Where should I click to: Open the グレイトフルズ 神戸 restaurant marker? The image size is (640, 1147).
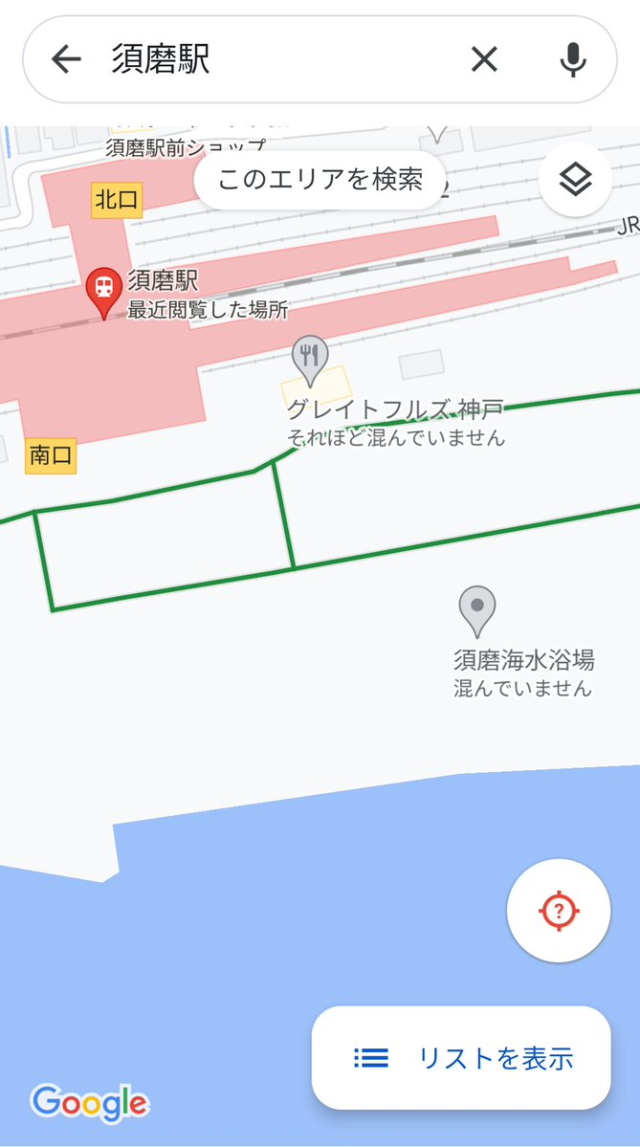311,359
